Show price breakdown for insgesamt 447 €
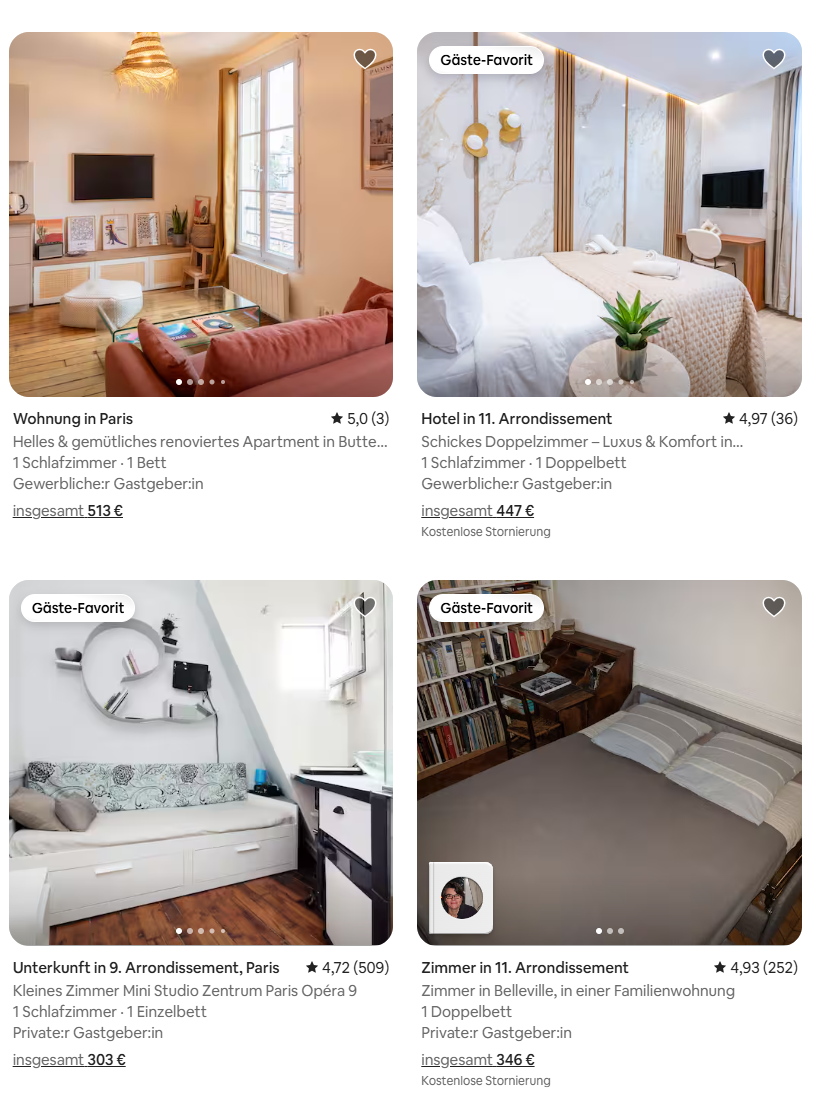Viewport: 824px width, 1101px height. pyautogui.click(x=477, y=511)
